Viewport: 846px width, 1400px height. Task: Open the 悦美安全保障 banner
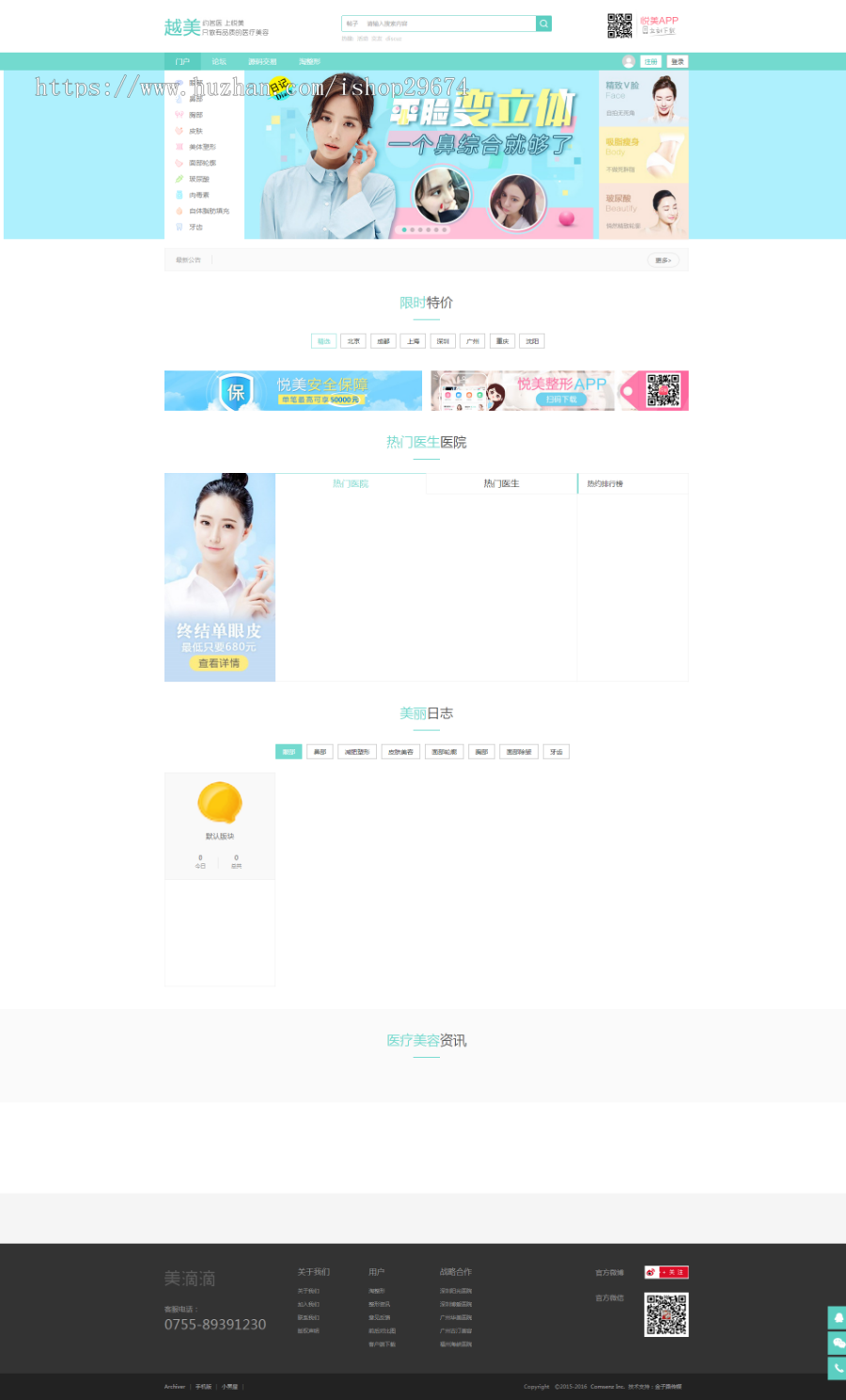(x=293, y=390)
